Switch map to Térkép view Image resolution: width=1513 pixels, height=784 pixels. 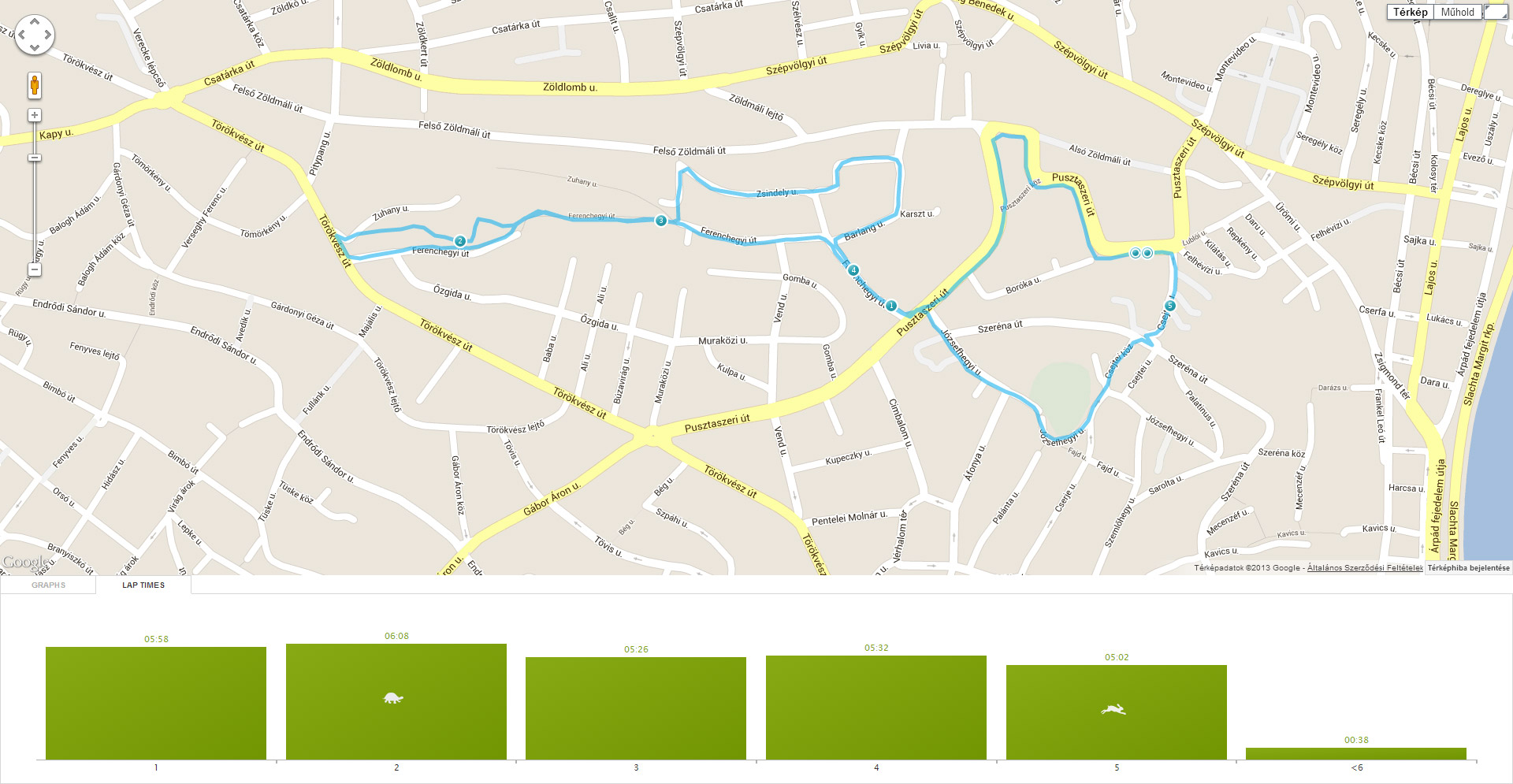point(1410,12)
